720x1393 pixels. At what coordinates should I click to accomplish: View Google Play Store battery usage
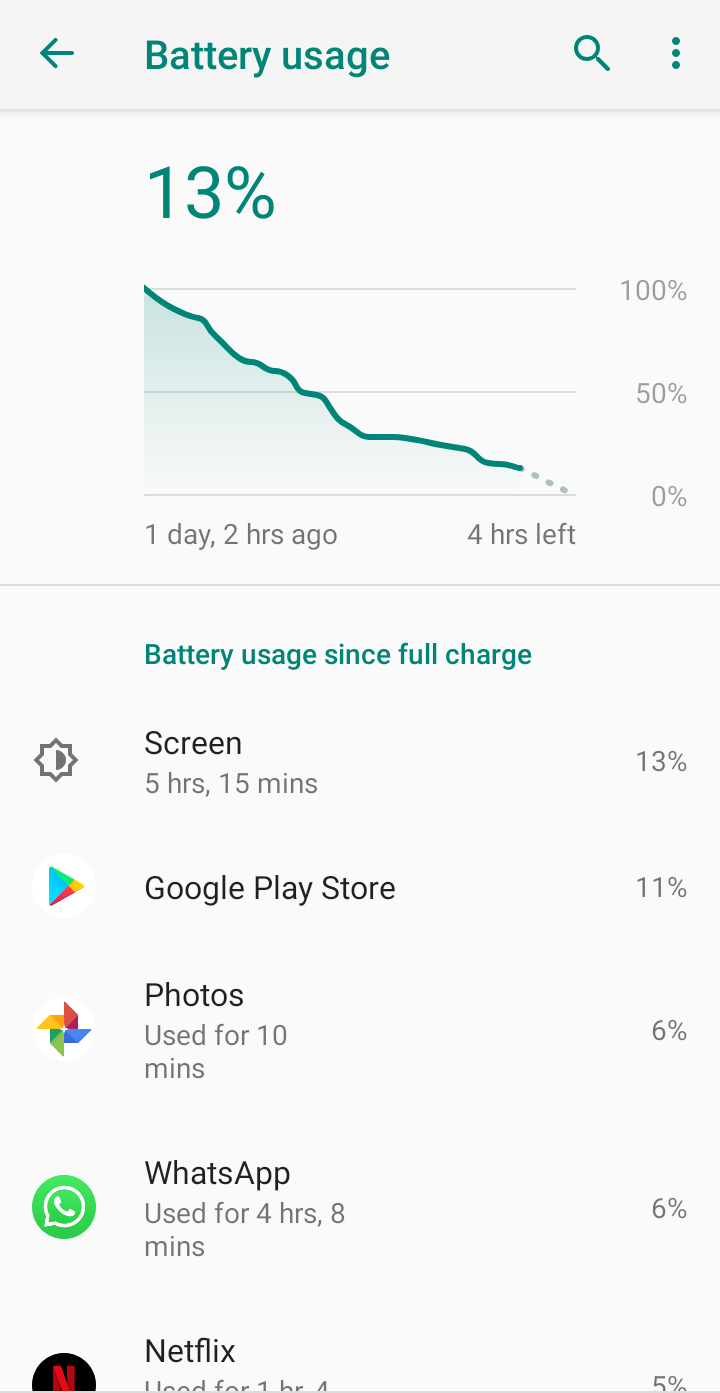pos(360,888)
